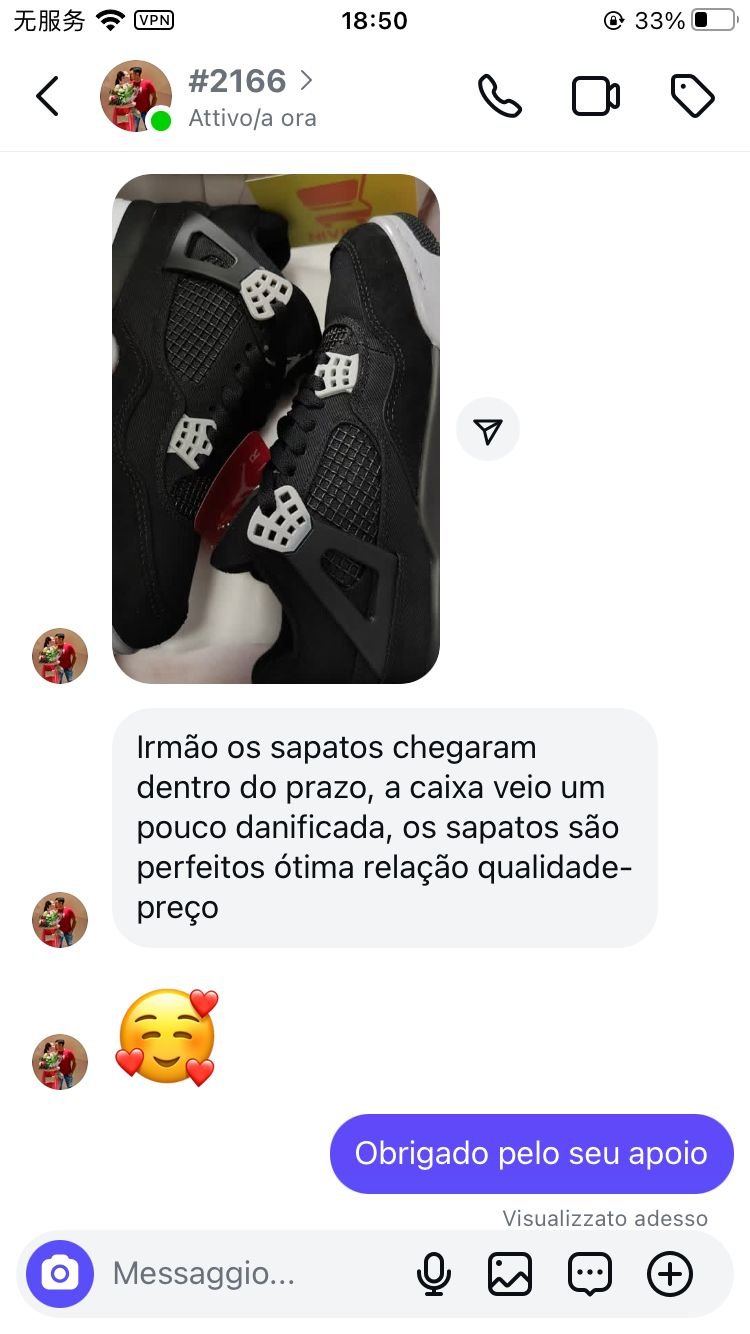This screenshot has width=750, height=1334.
Task: Open the label tag options
Action: pos(692,97)
